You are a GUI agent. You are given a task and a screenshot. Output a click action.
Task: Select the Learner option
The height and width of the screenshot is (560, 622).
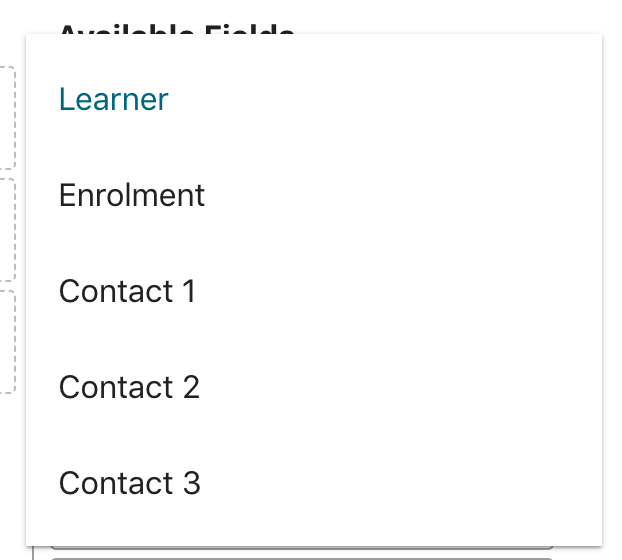pos(114,99)
